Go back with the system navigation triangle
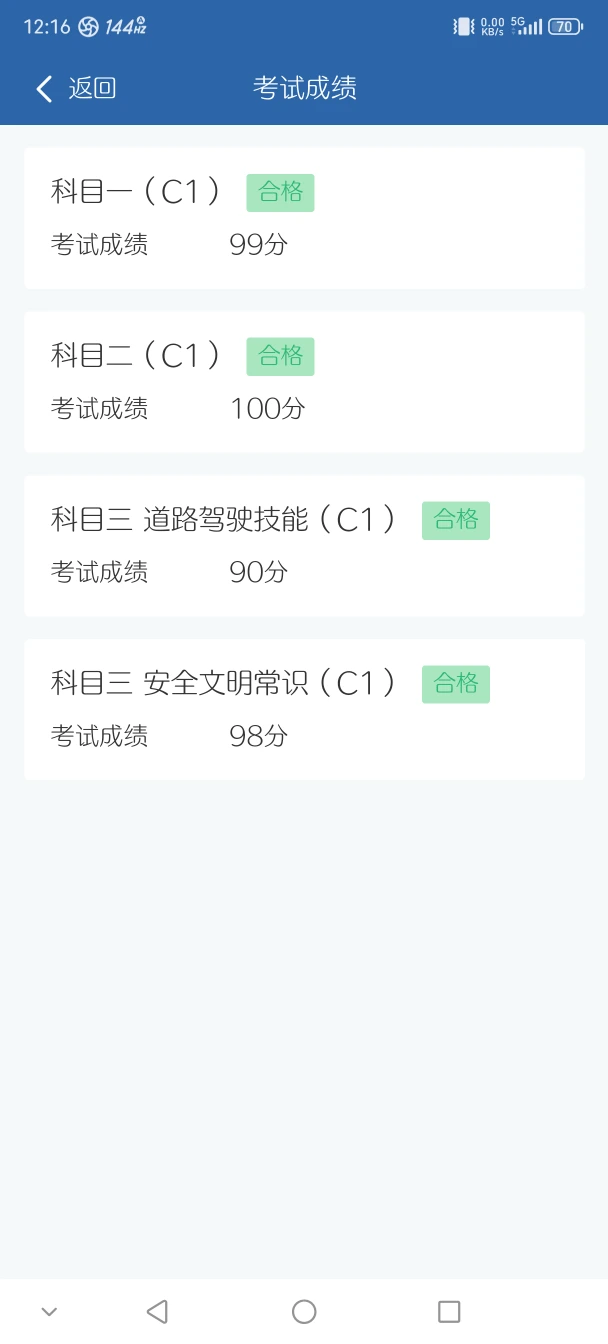 click(157, 1311)
